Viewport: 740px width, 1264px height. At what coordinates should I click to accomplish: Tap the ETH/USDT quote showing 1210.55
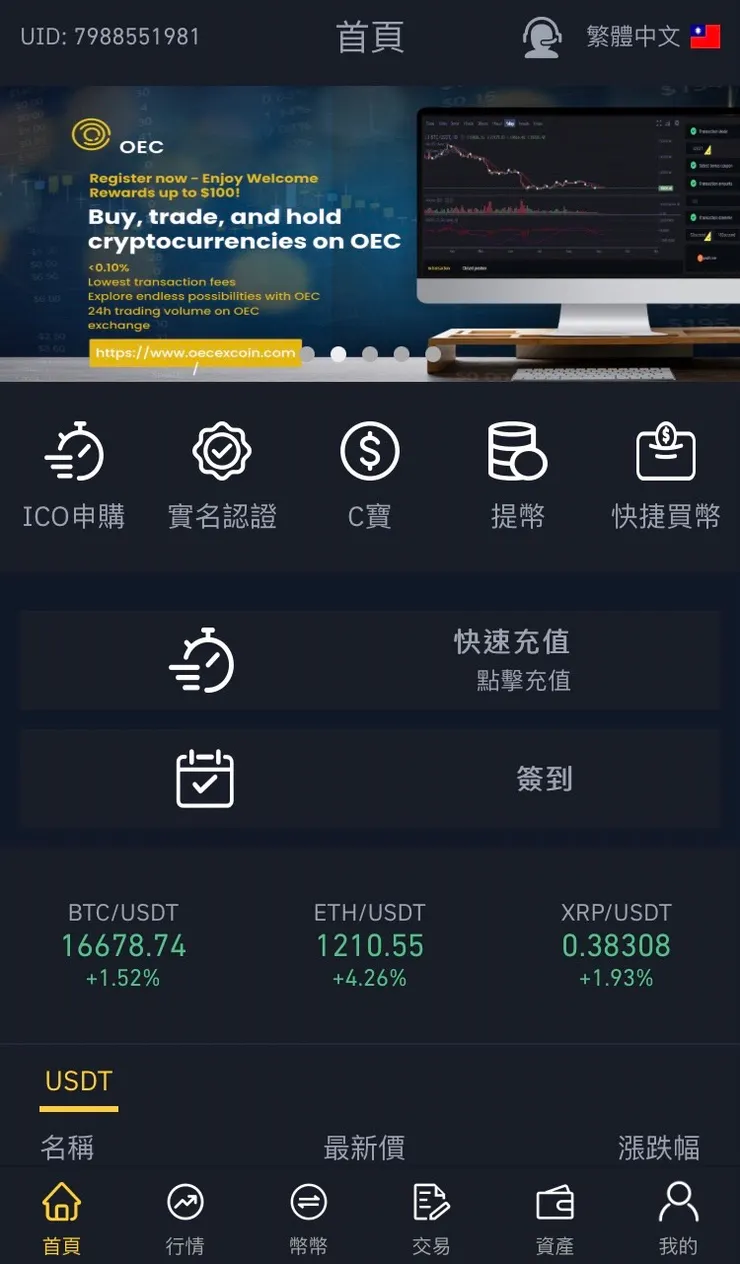point(370,945)
